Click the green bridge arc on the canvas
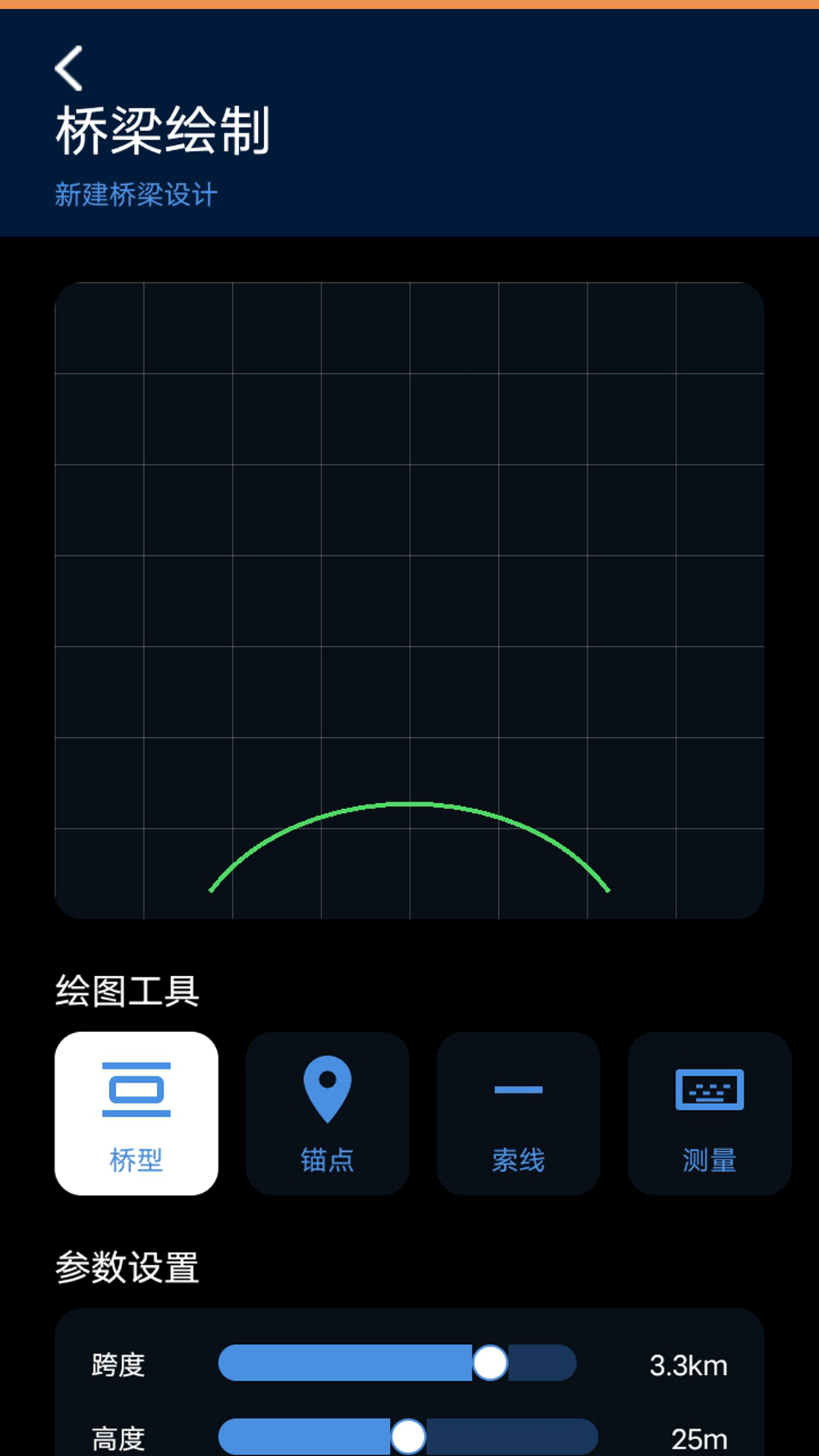Screen dimensions: 819x1456 click(409, 804)
